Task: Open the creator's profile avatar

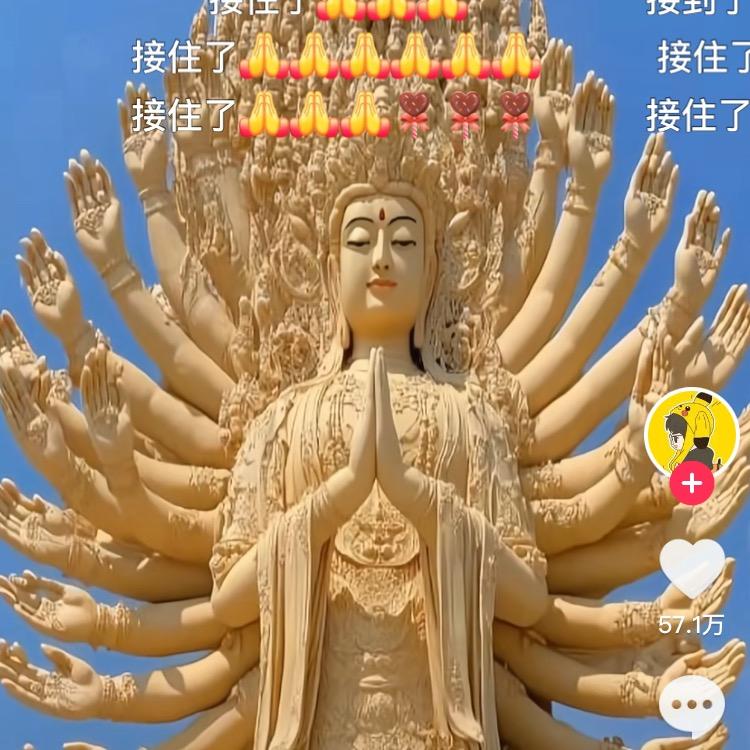Action: [691, 431]
